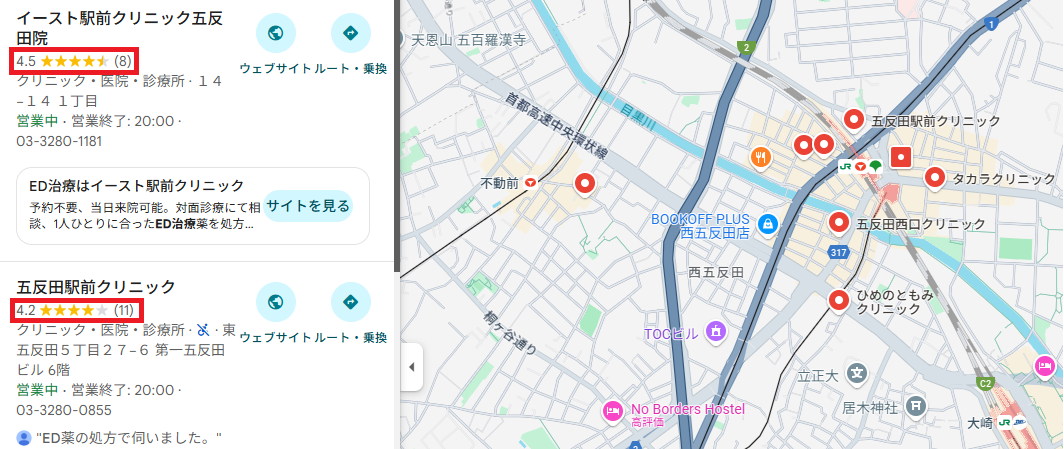Select the ひめのともみクリニック map pin
This screenshot has width=1064, height=449.
[839, 298]
